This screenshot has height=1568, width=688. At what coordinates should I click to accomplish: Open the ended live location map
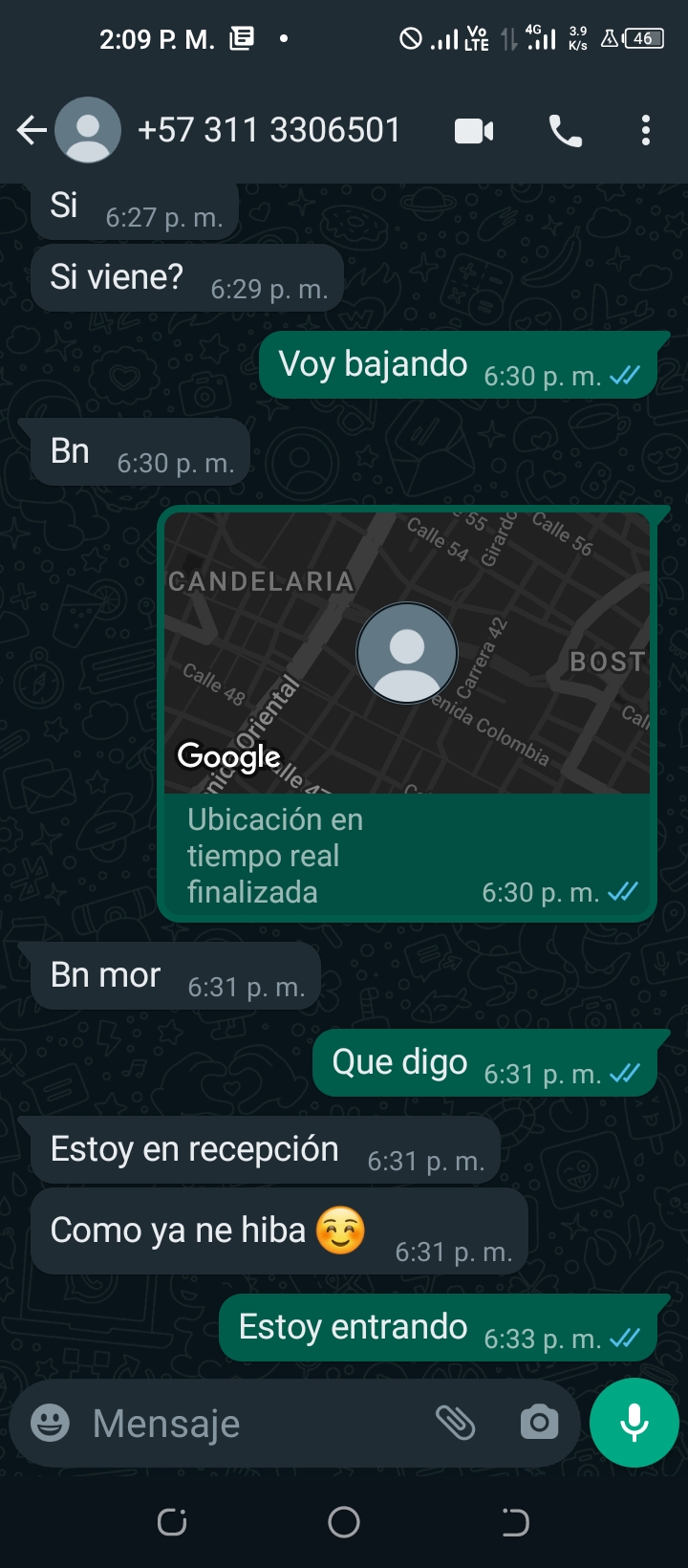click(407, 653)
